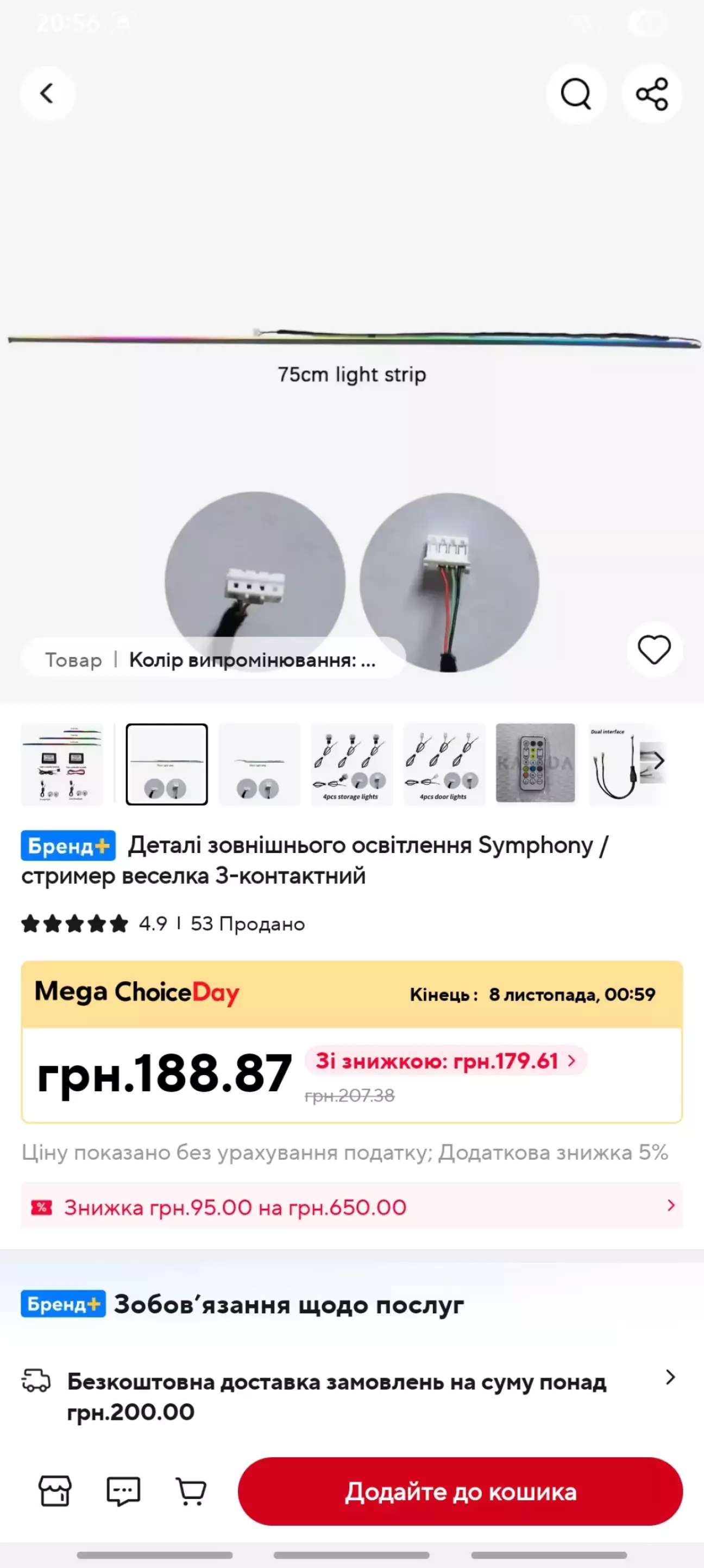Open the shopping cart
This screenshot has height=1568, width=704.
191,1491
